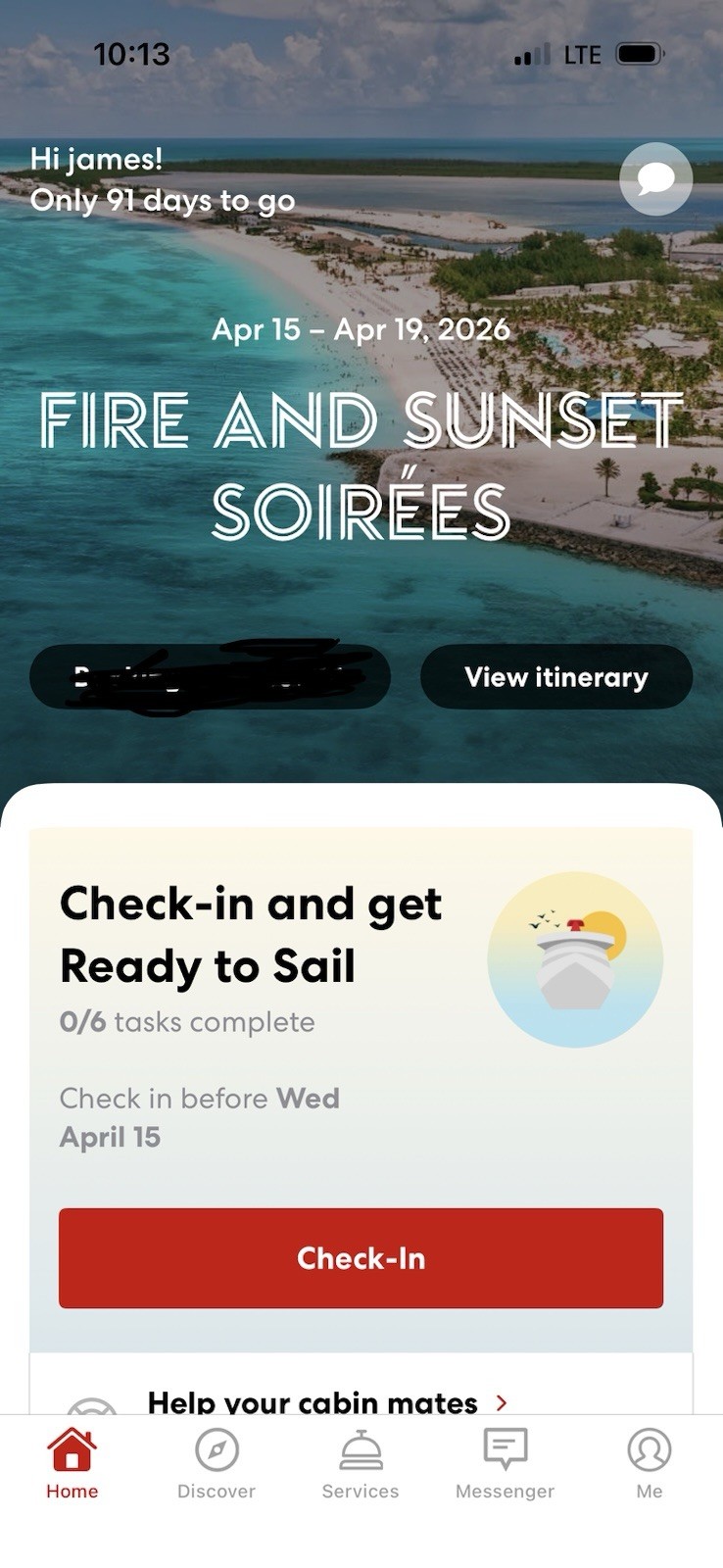
Task: Open the Messenger tab
Action: 505,1464
